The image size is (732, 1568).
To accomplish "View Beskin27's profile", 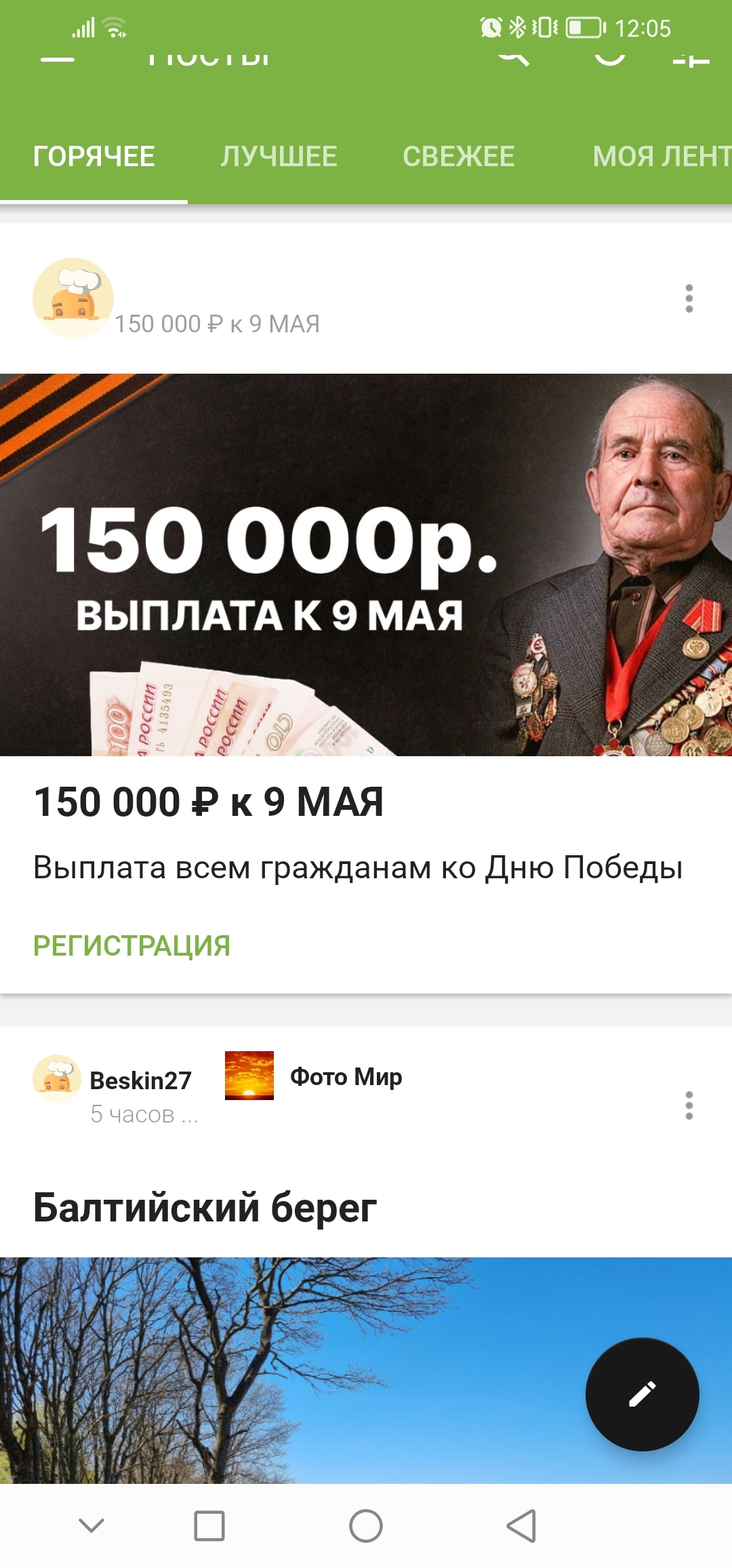I will [140, 1080].
